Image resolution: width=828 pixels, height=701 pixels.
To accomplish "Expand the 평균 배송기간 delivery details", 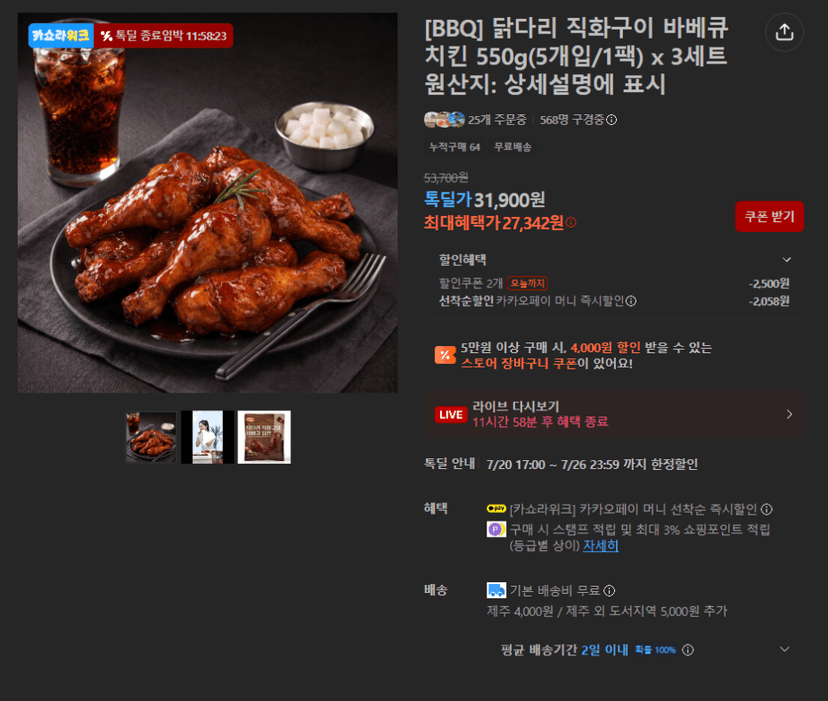I will coord(785,649).
